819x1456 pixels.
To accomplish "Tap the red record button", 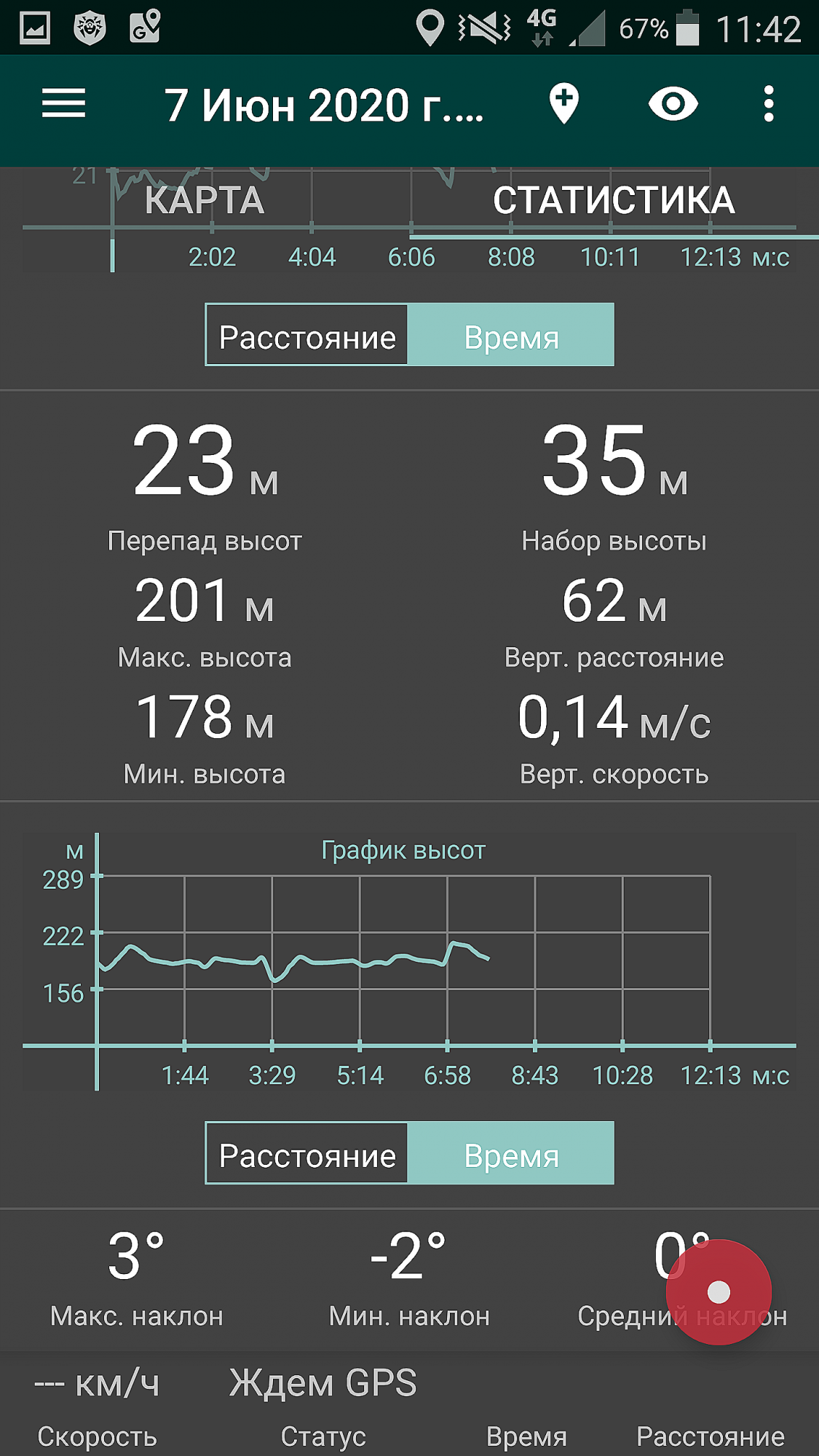I will (x=719, y=1292).
